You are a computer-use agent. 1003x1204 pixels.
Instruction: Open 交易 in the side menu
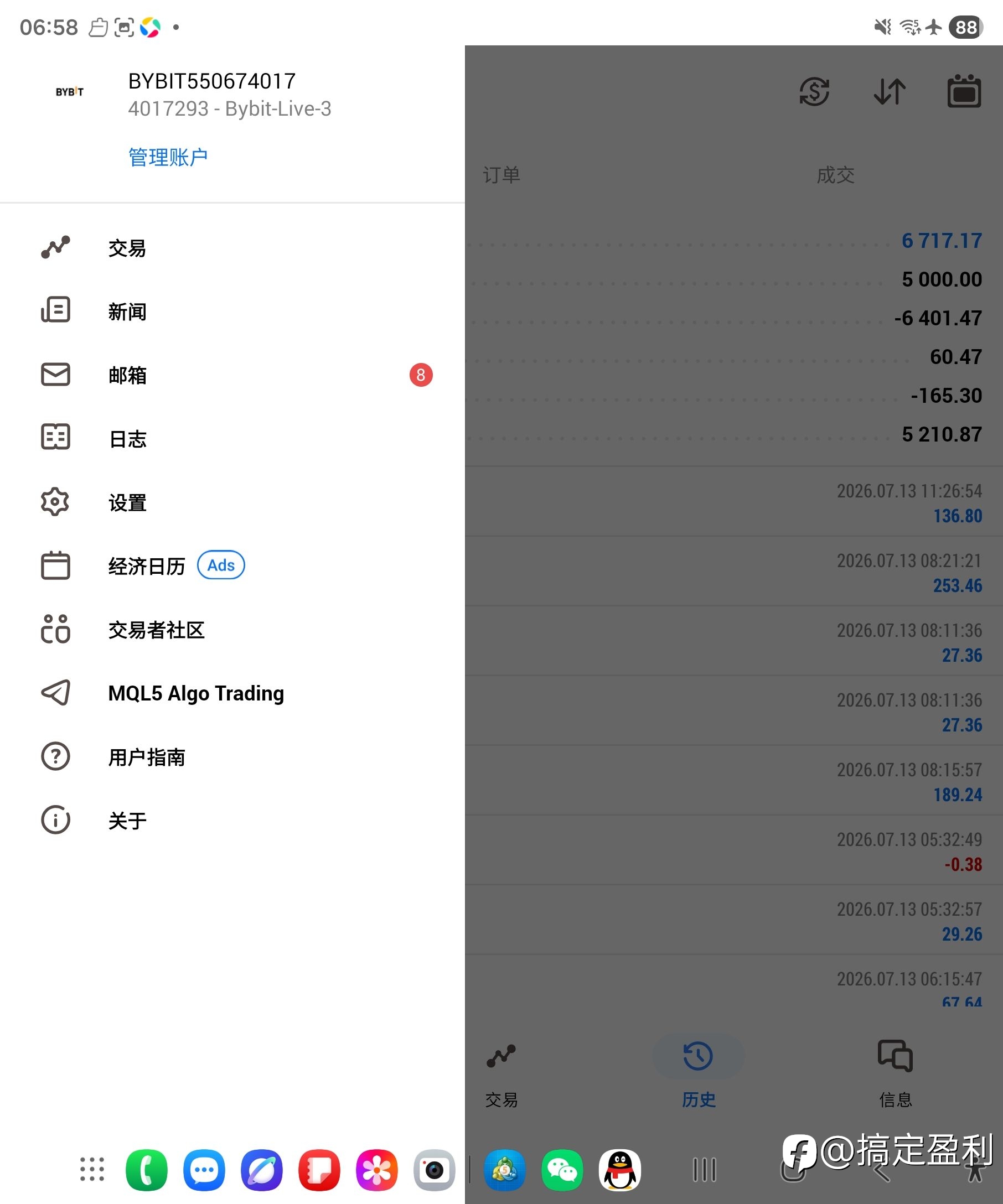click(x=232, y=248)
